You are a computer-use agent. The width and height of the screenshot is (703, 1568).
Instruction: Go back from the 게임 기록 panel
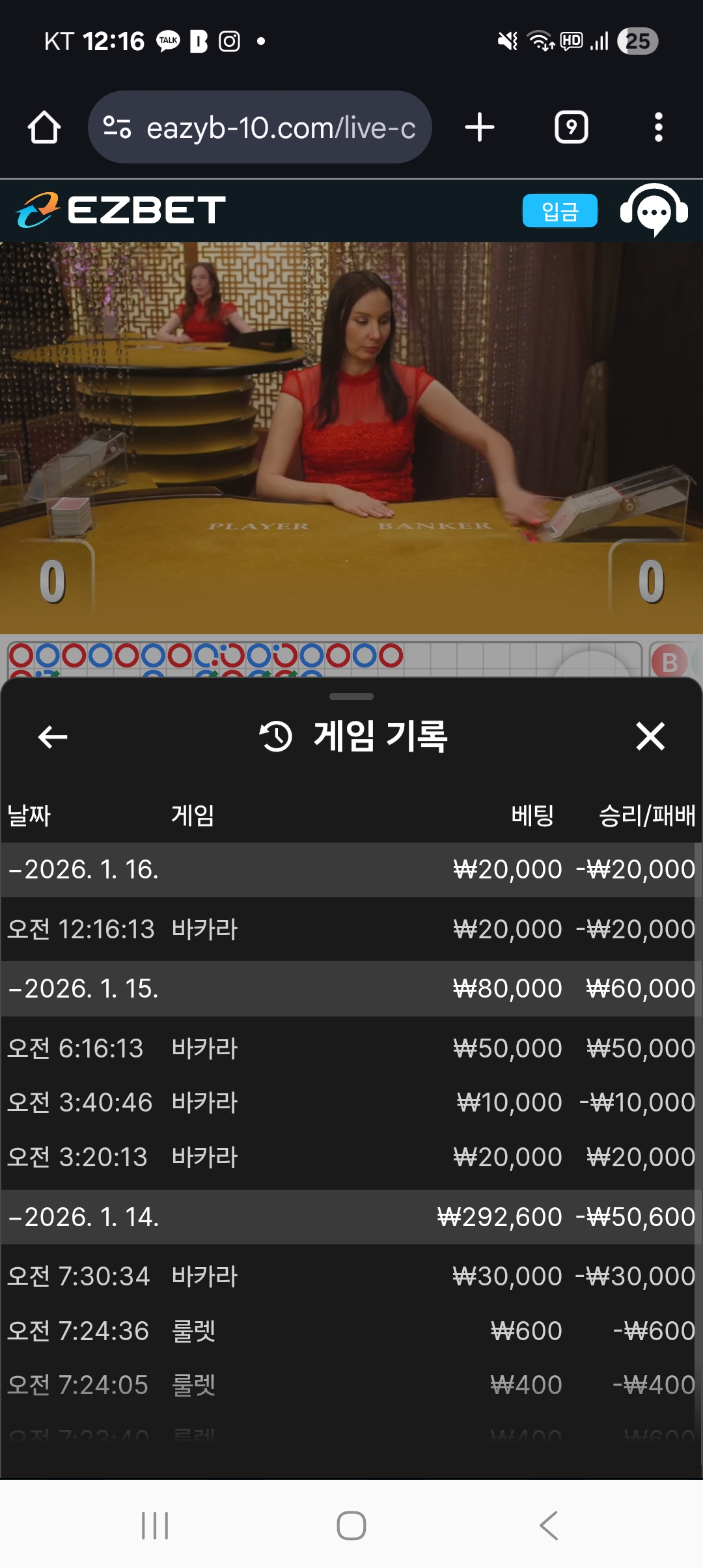pyautogui.click(x=53, y=737)
